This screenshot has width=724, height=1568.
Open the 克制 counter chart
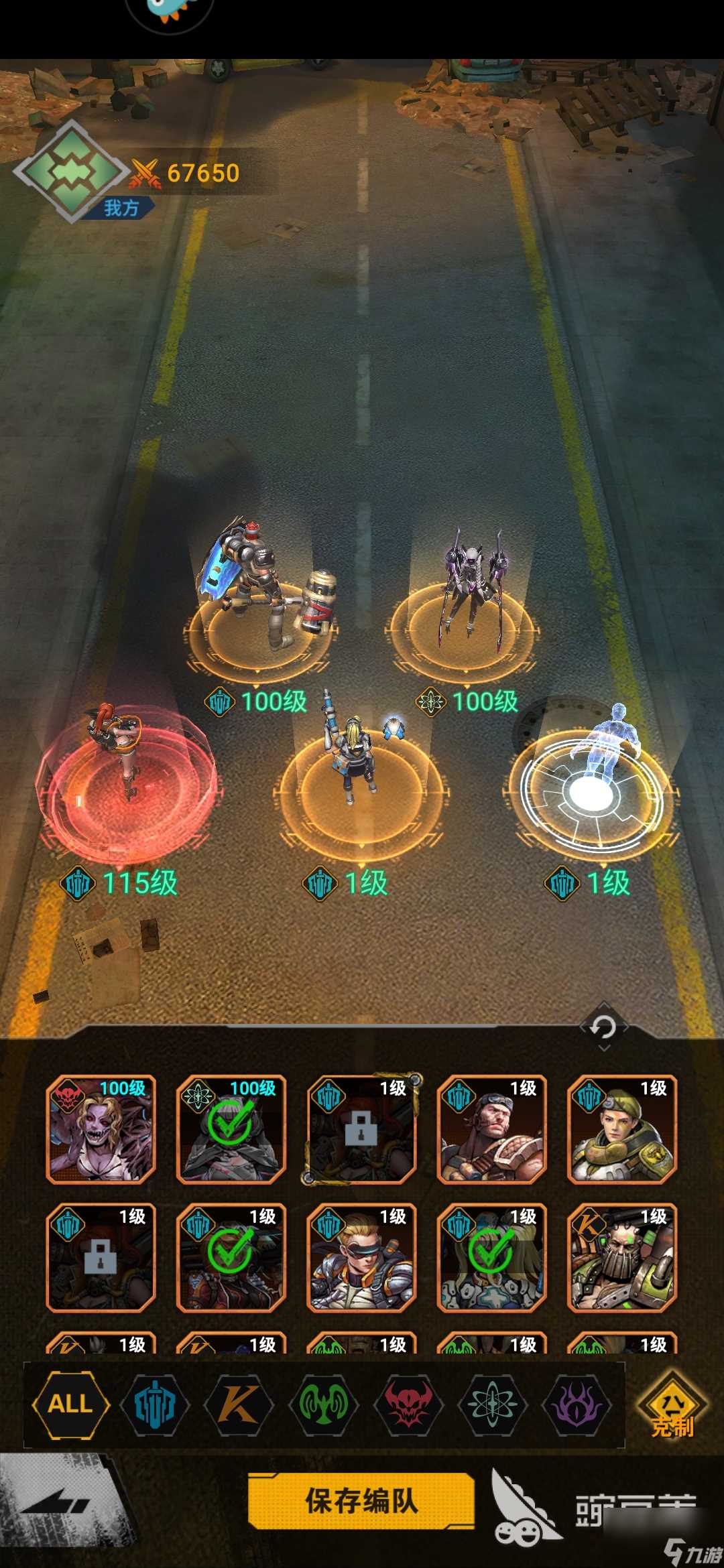(672, 1407)
